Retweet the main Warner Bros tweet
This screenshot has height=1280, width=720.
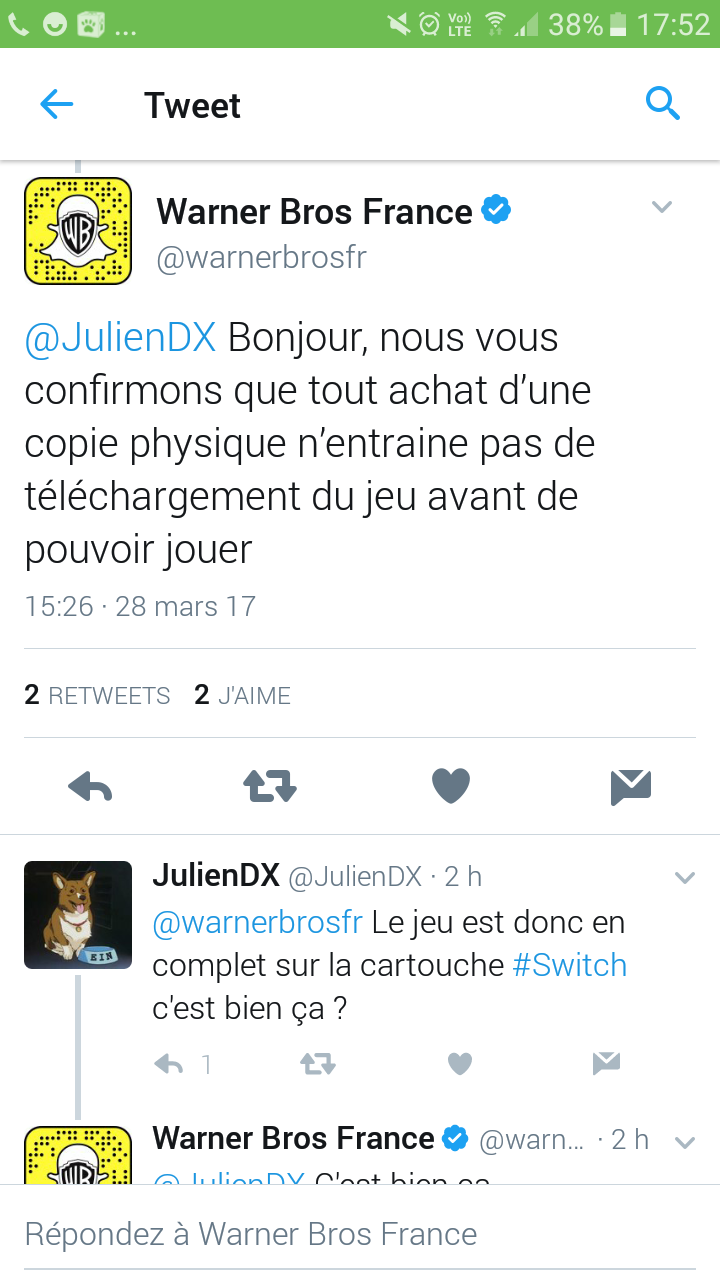(x=270, y=787)
